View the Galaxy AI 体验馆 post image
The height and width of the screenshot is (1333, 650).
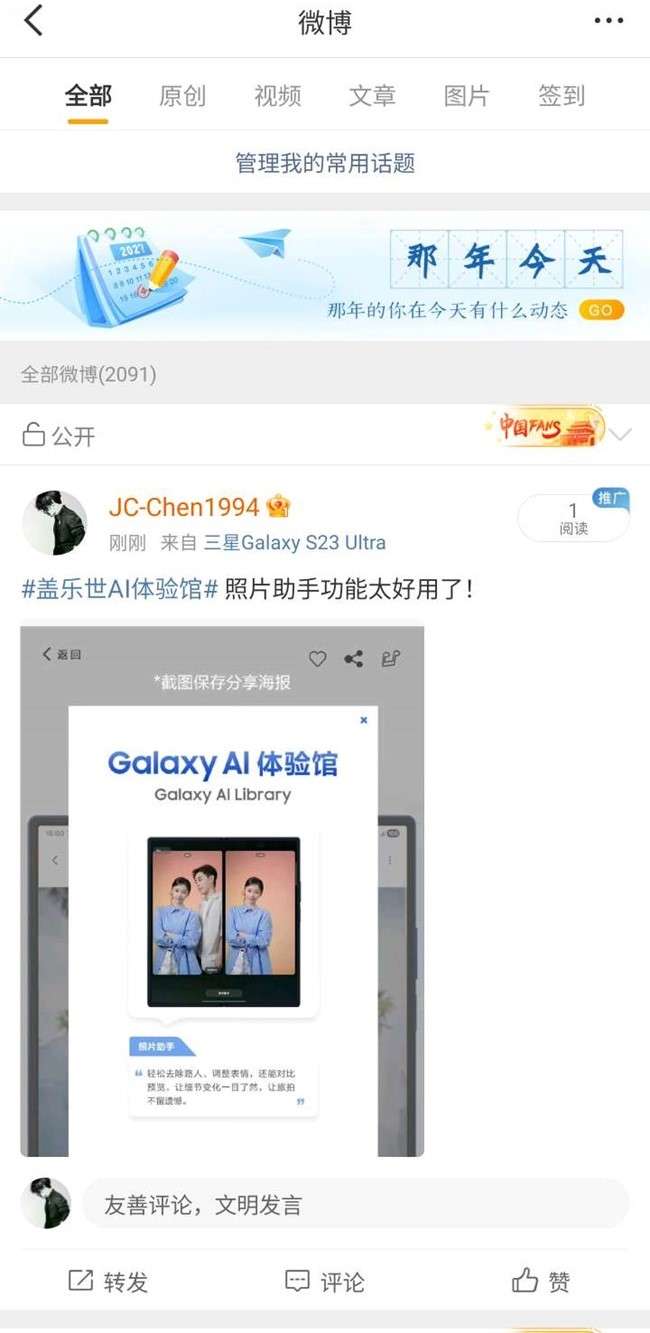222,890
